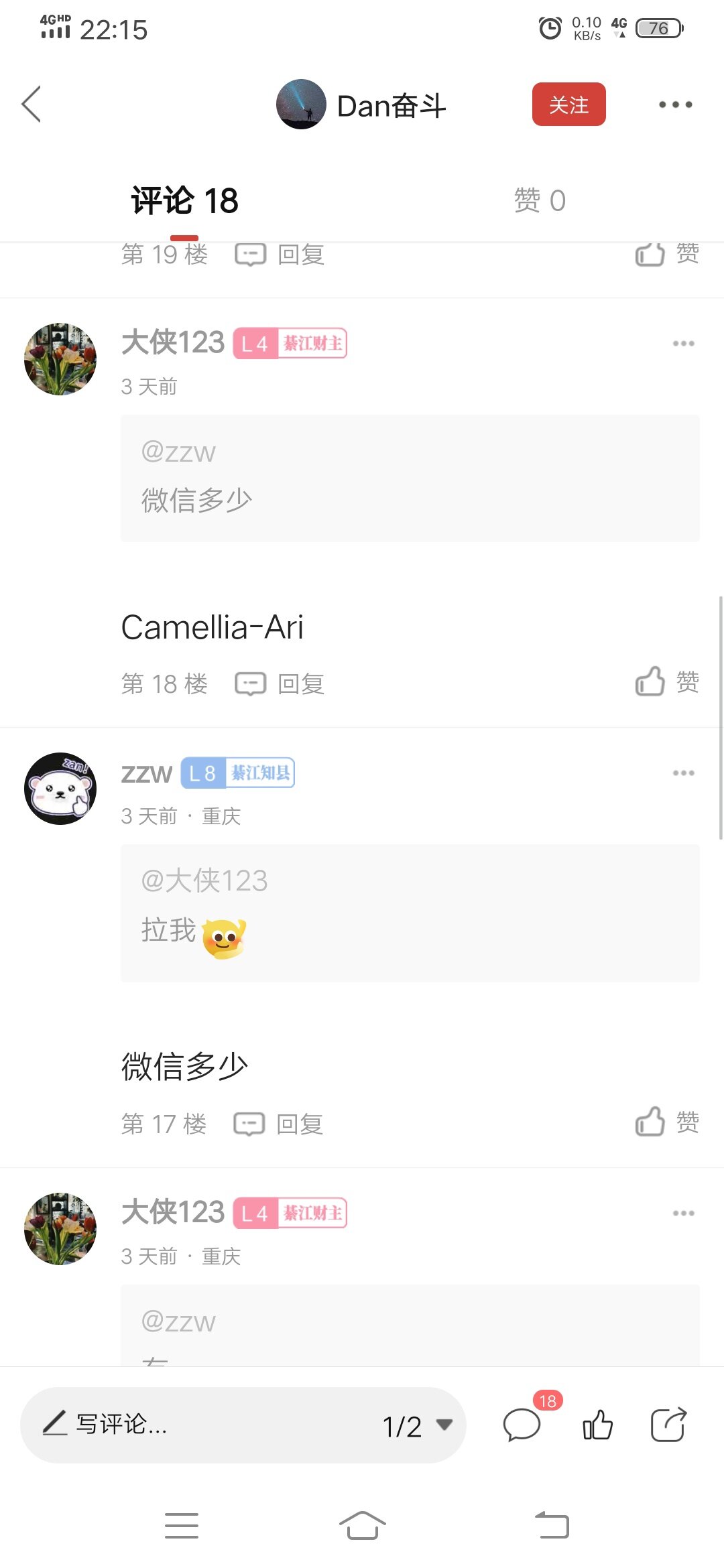The height and width of the screenshot is (1568, 724).
Task: Go back using the top-left arrow
Action: click(x=32, y=105)
